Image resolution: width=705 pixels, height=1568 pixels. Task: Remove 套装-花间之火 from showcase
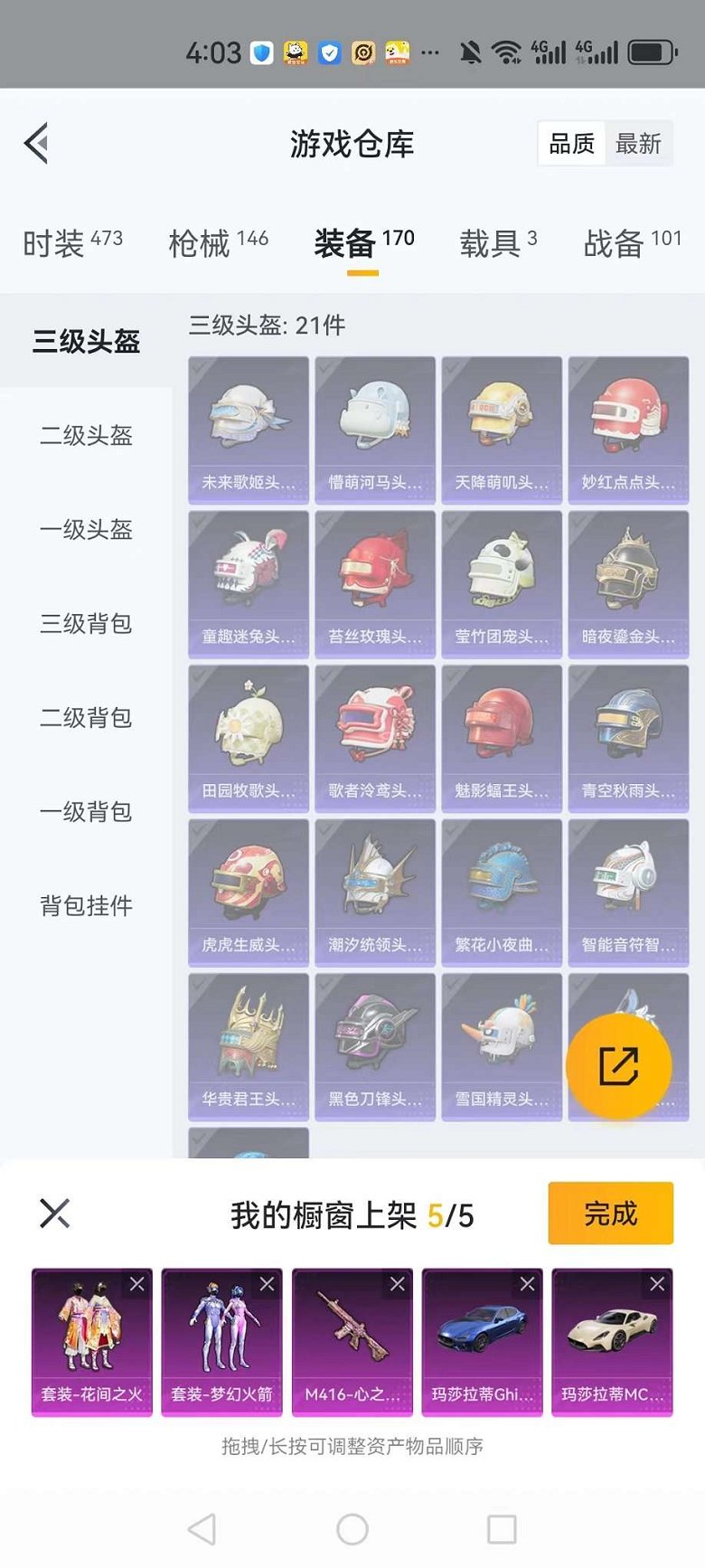(136, 1284)
